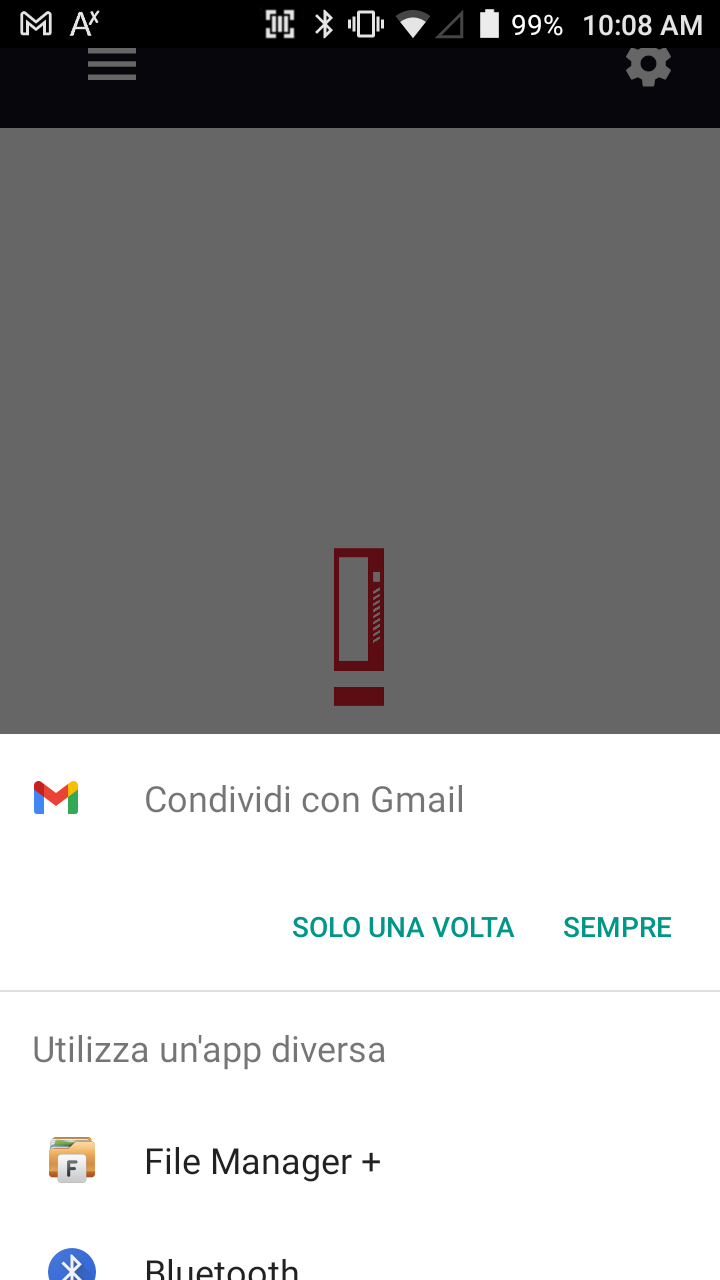This screenshot has height=1280, width=720.
Task: Tap Condividi con Gmail option
Action: click(304, 800)
